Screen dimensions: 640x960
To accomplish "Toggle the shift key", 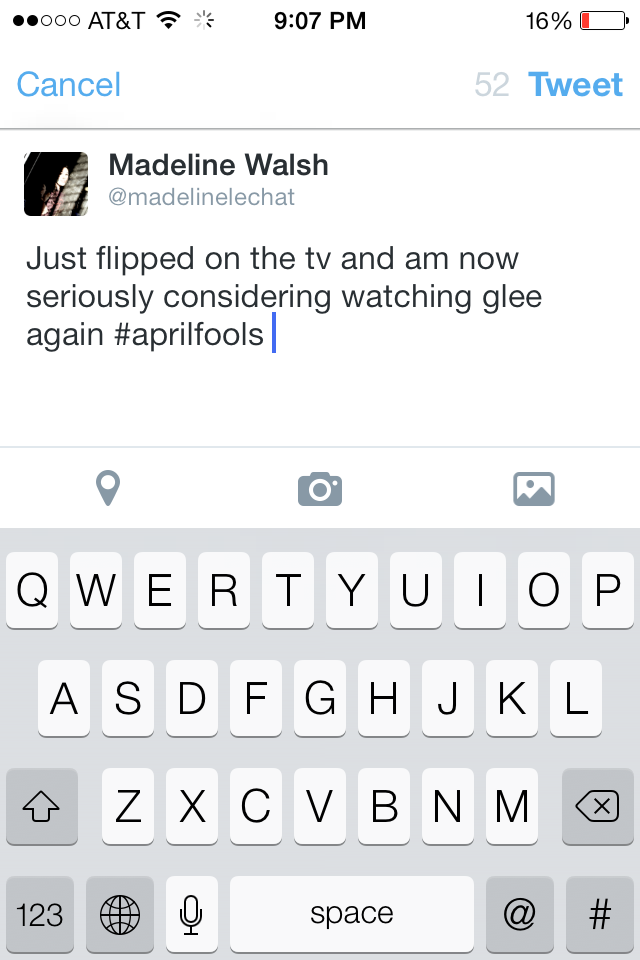I will (x=41, y=806).
